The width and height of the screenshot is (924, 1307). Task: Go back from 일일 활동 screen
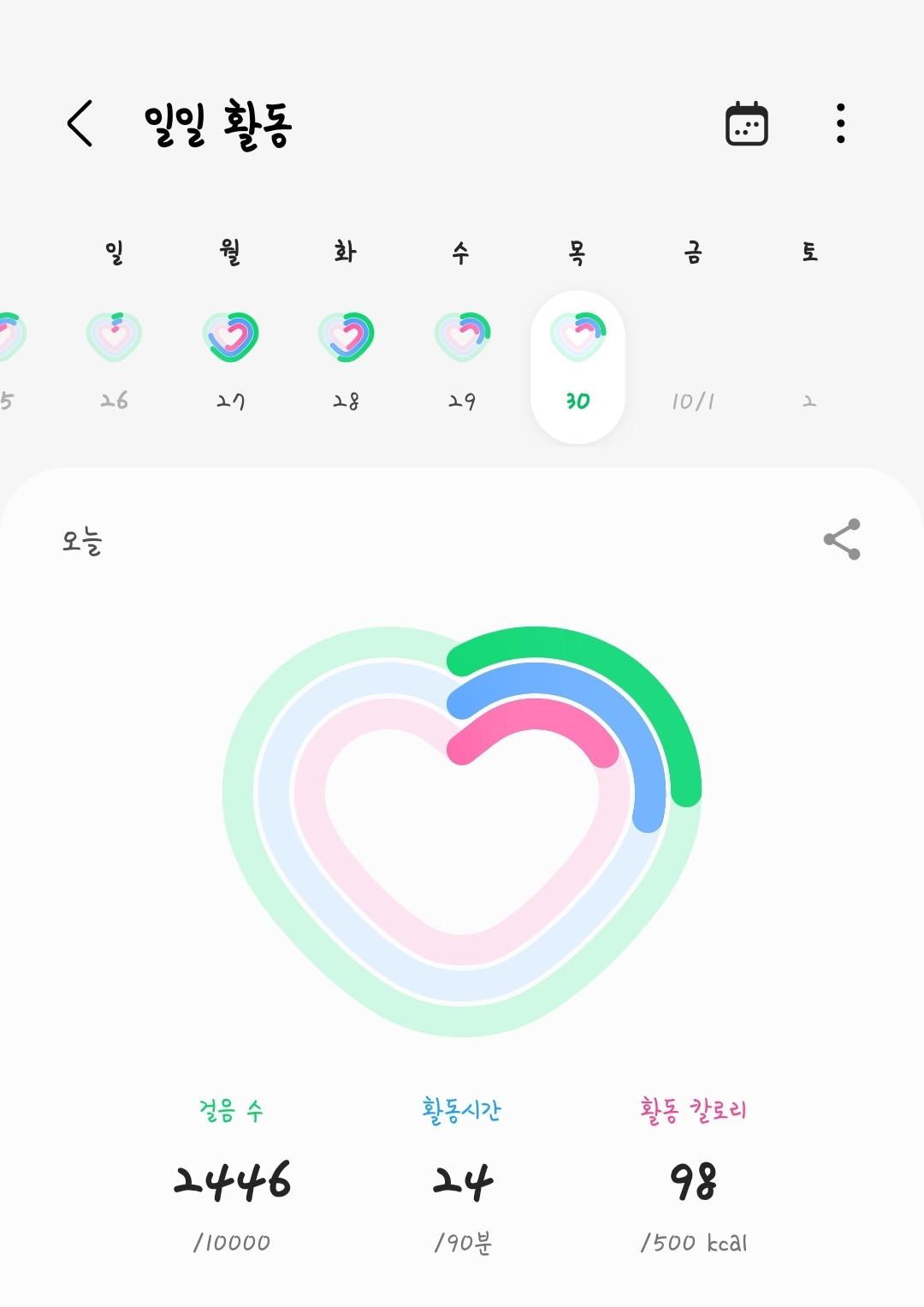[80, 123]
